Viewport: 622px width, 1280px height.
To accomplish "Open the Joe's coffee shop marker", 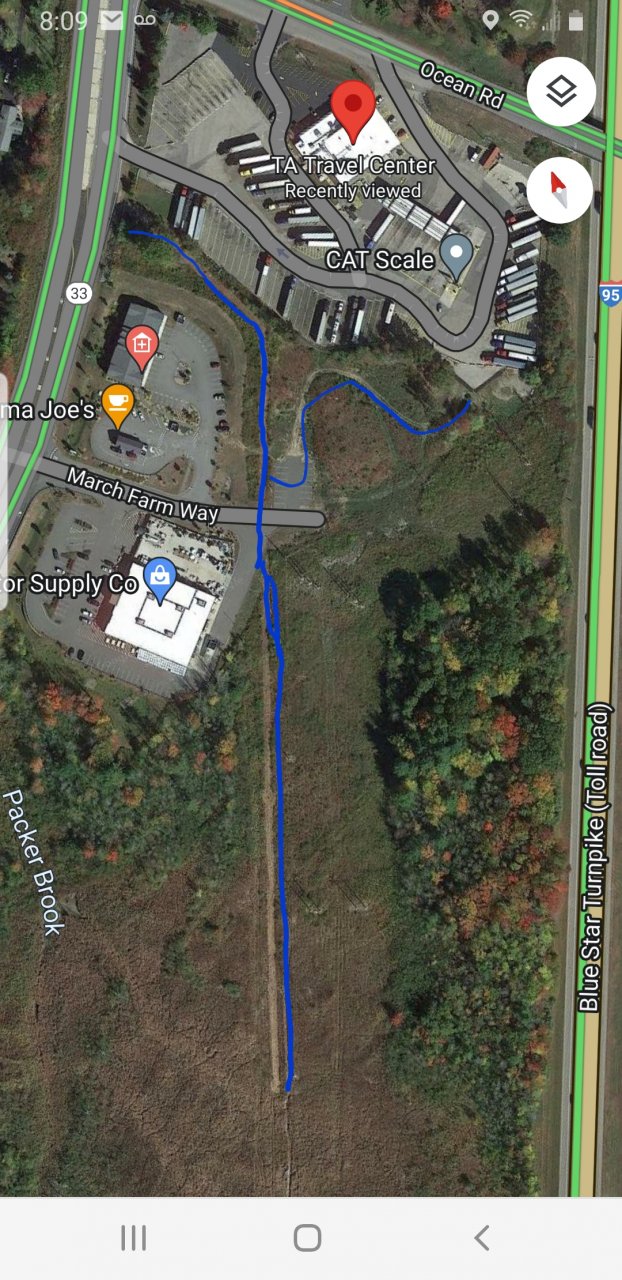I will [118, 404].
